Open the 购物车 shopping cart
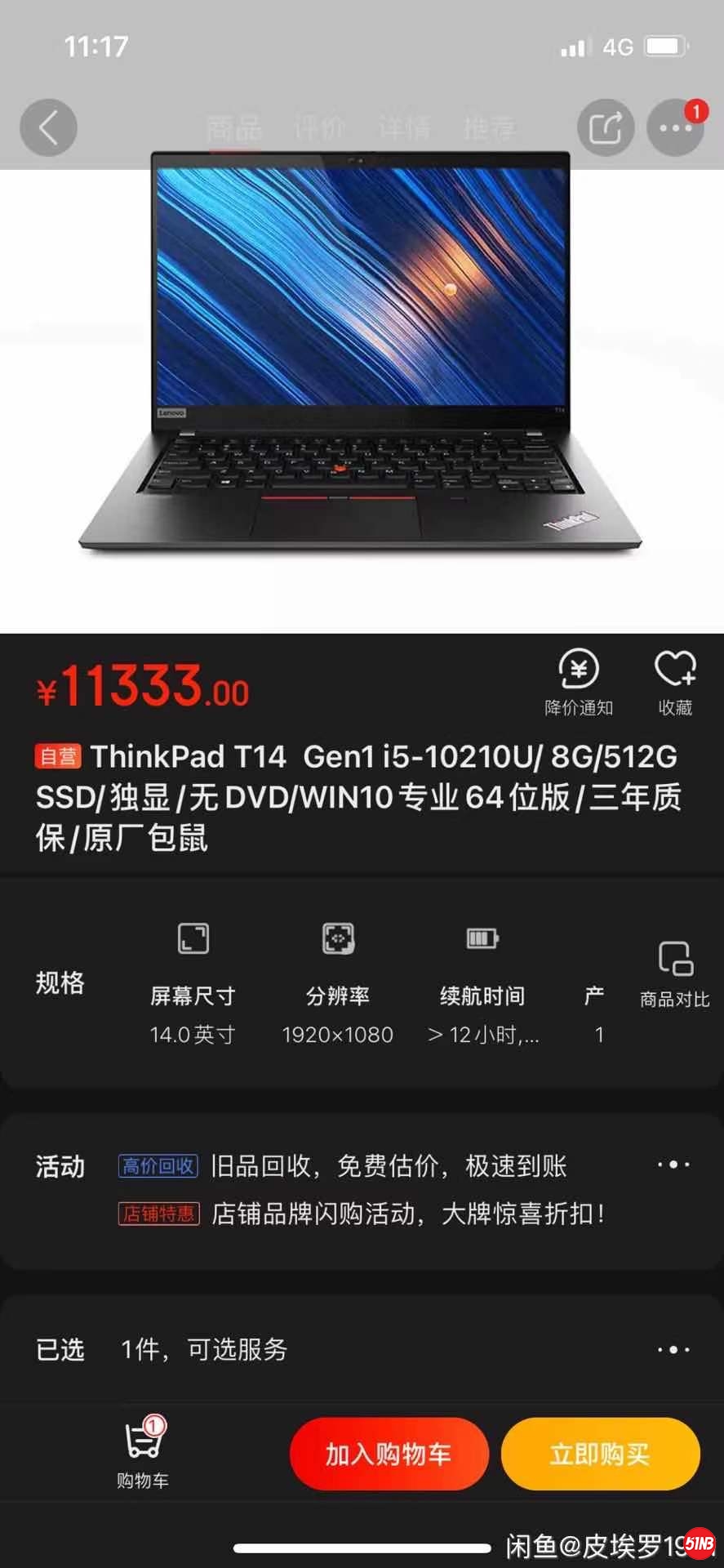The height and width of the screenshot is (1568, 724). click(x=143, y=1452)
